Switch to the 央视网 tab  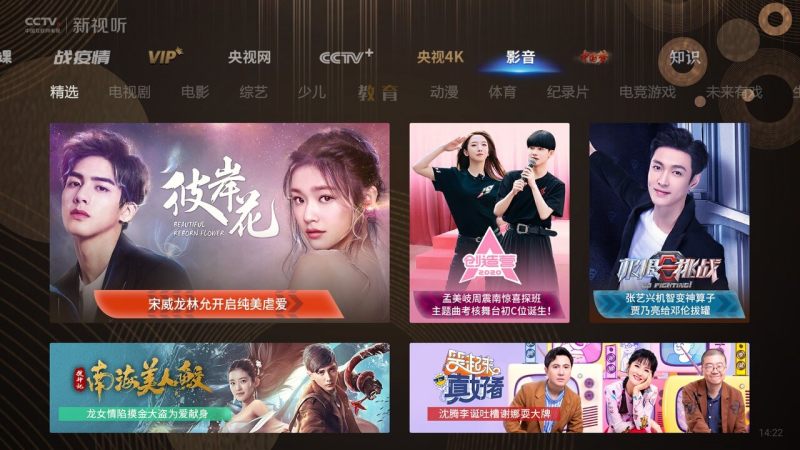click(249, 57)
